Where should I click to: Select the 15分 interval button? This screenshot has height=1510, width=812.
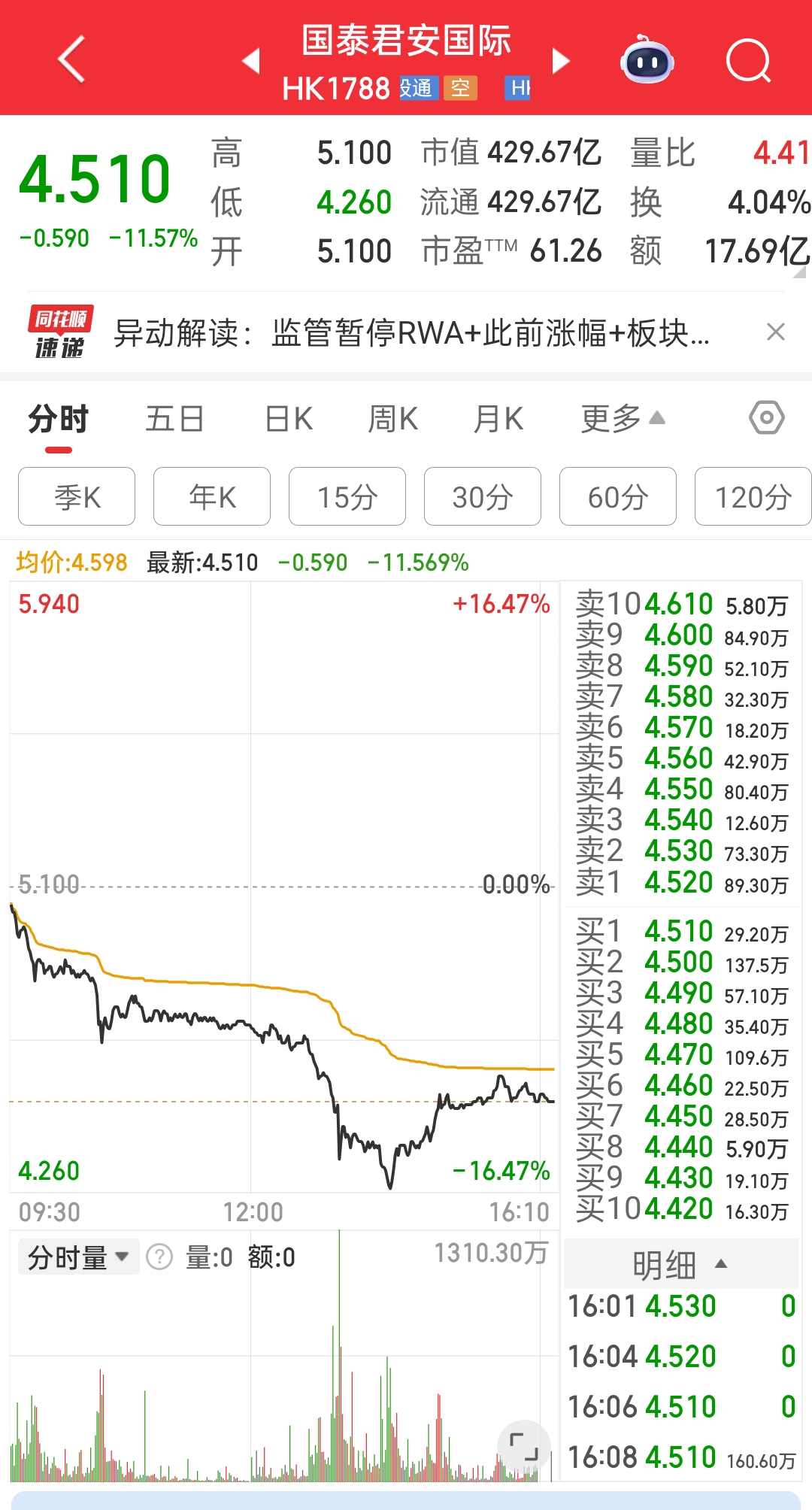(347, 496)
